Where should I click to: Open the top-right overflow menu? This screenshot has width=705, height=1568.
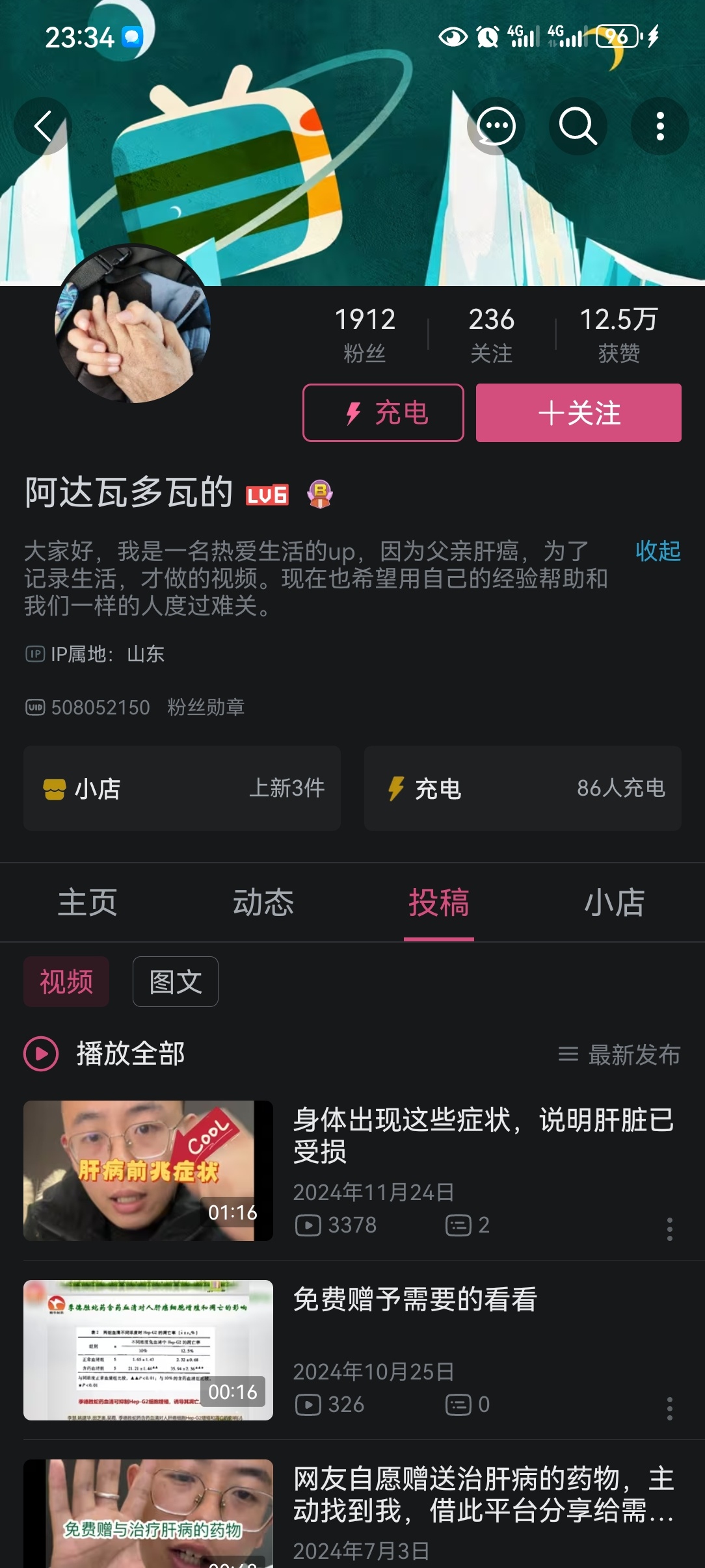click(x=660, y=126)
